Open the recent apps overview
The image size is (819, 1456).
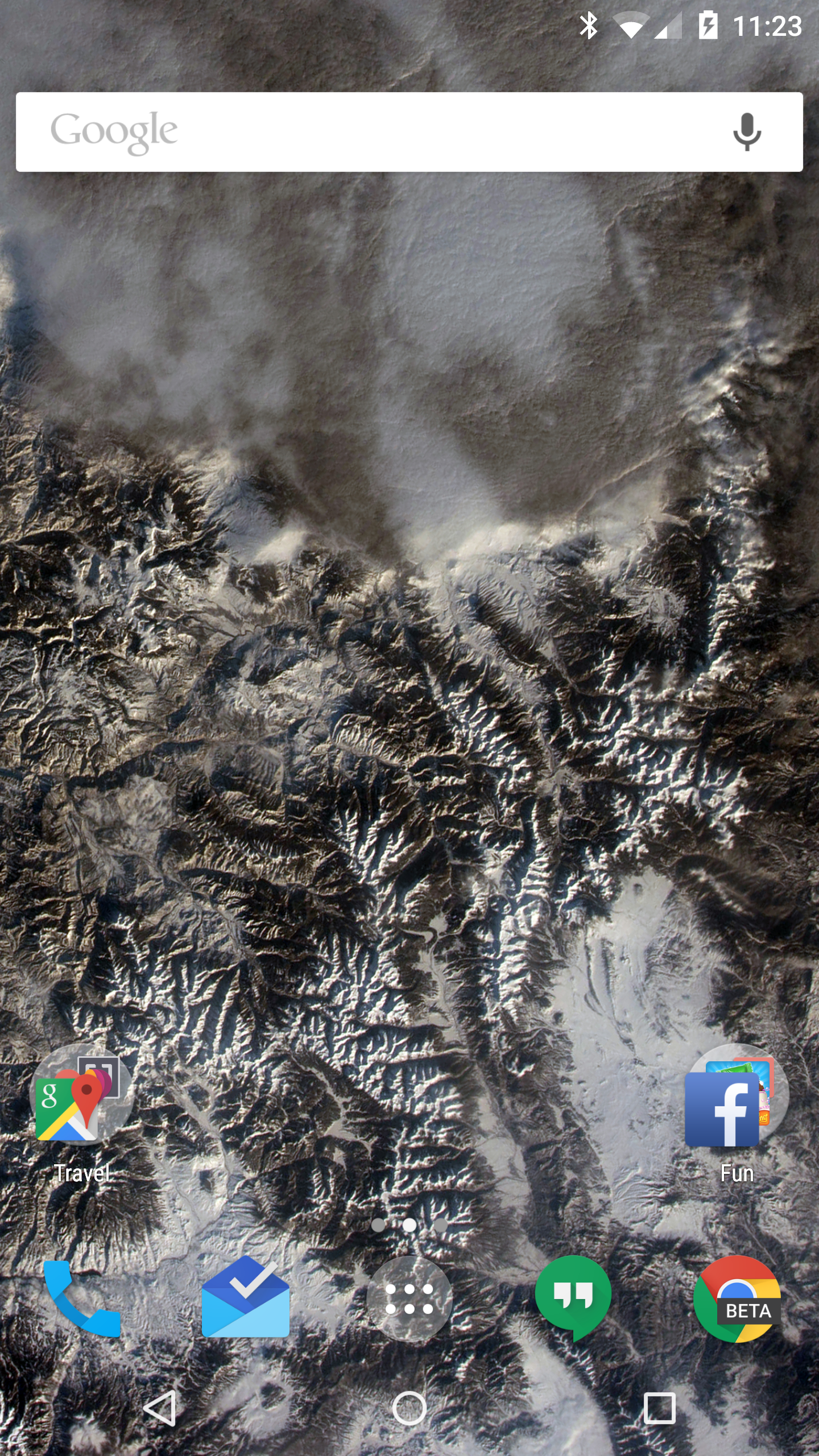coord(660,1408)
